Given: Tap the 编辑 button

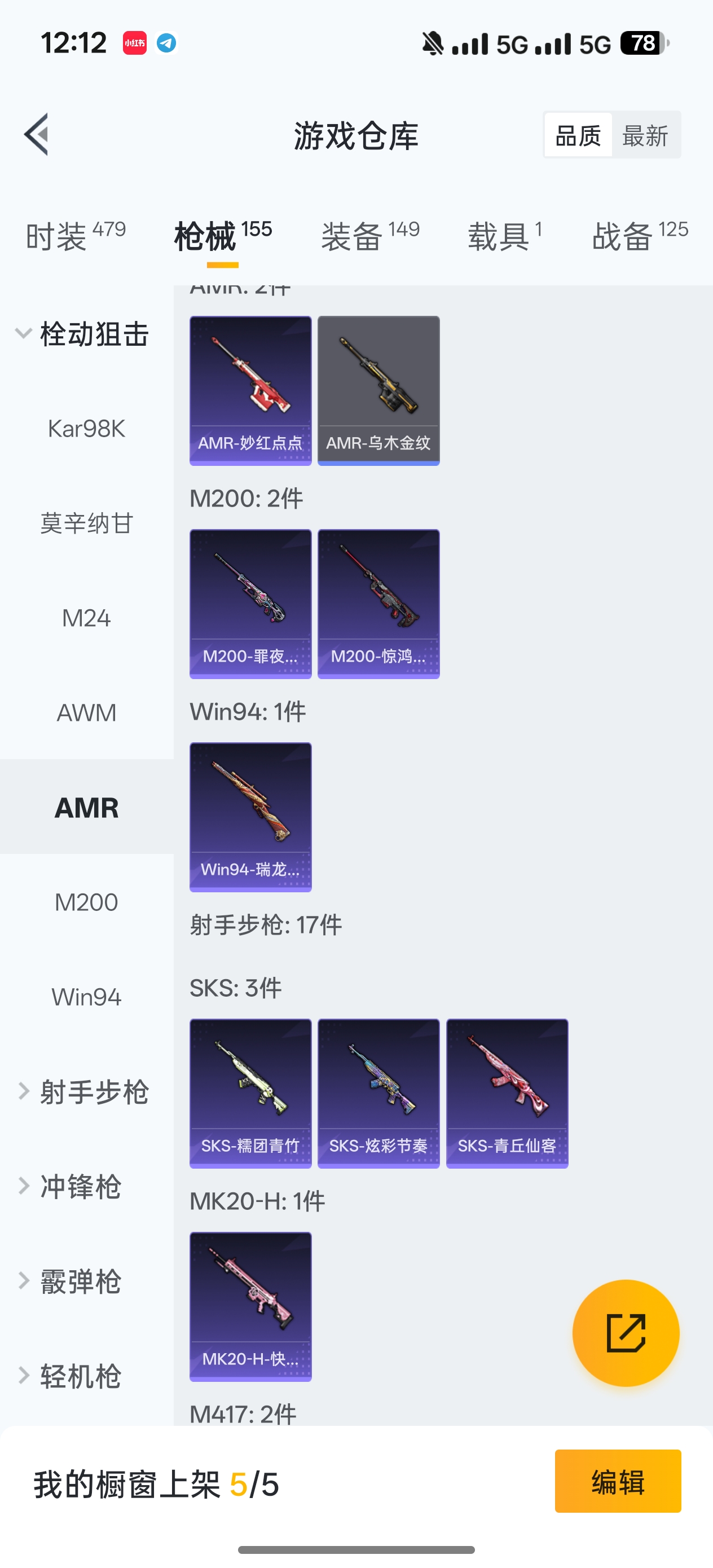Looking at the screenshot, I should click(x=618, y=1481).
